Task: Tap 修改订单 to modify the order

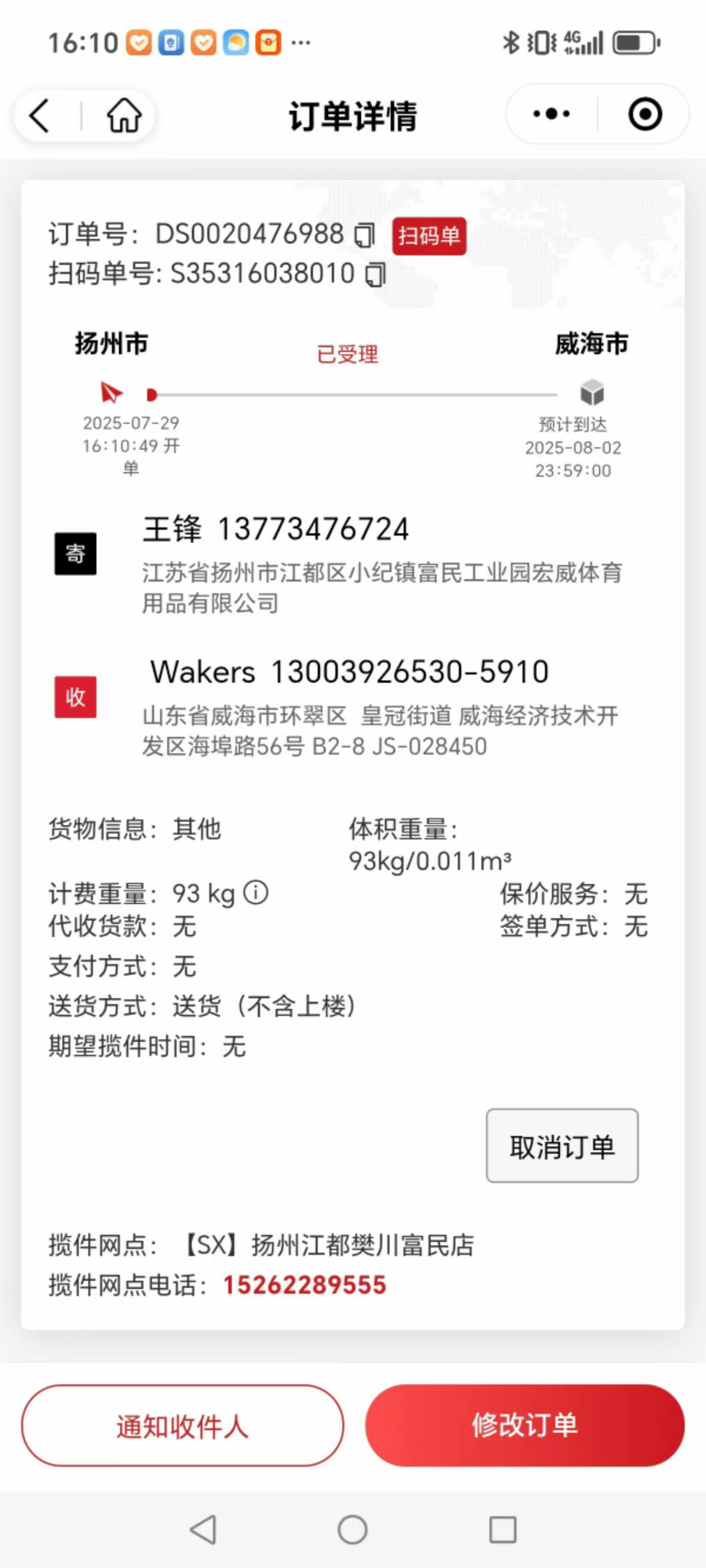Action: pos(525,1426)
